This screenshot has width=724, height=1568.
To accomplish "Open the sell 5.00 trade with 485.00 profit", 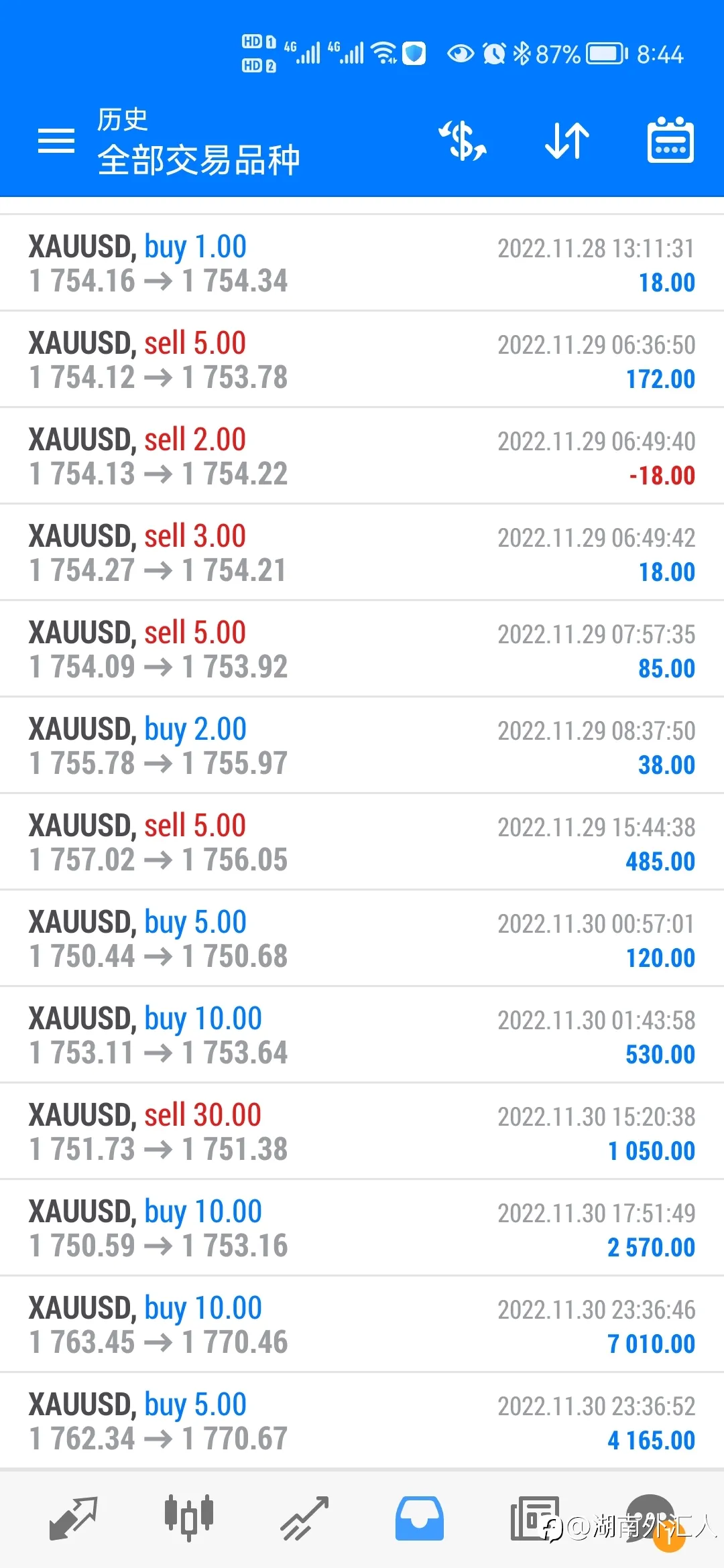I will pos(362,842).
